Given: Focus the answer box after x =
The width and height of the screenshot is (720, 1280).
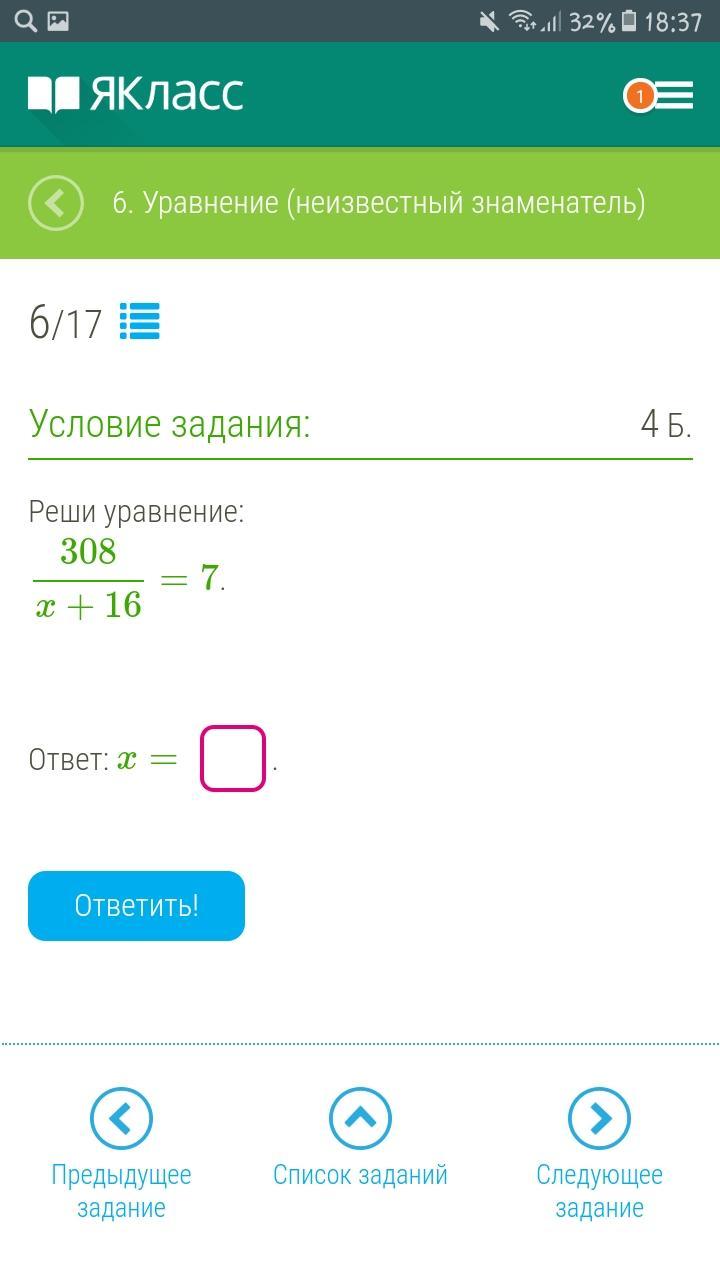Looking at the screenshot, I should (x=233, y=759).
